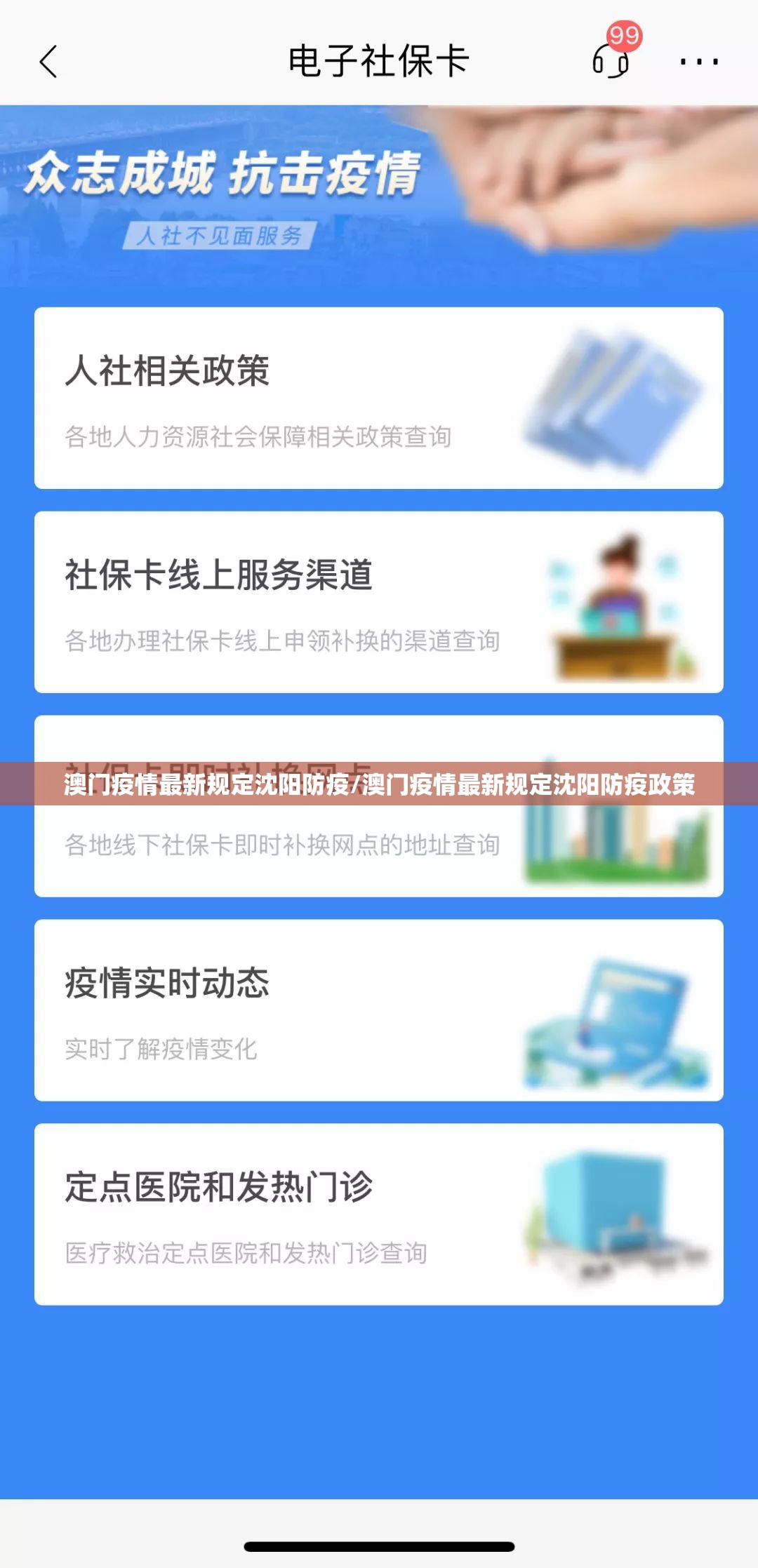Go back from 电子社保卡 page

[x=48, y=62]
